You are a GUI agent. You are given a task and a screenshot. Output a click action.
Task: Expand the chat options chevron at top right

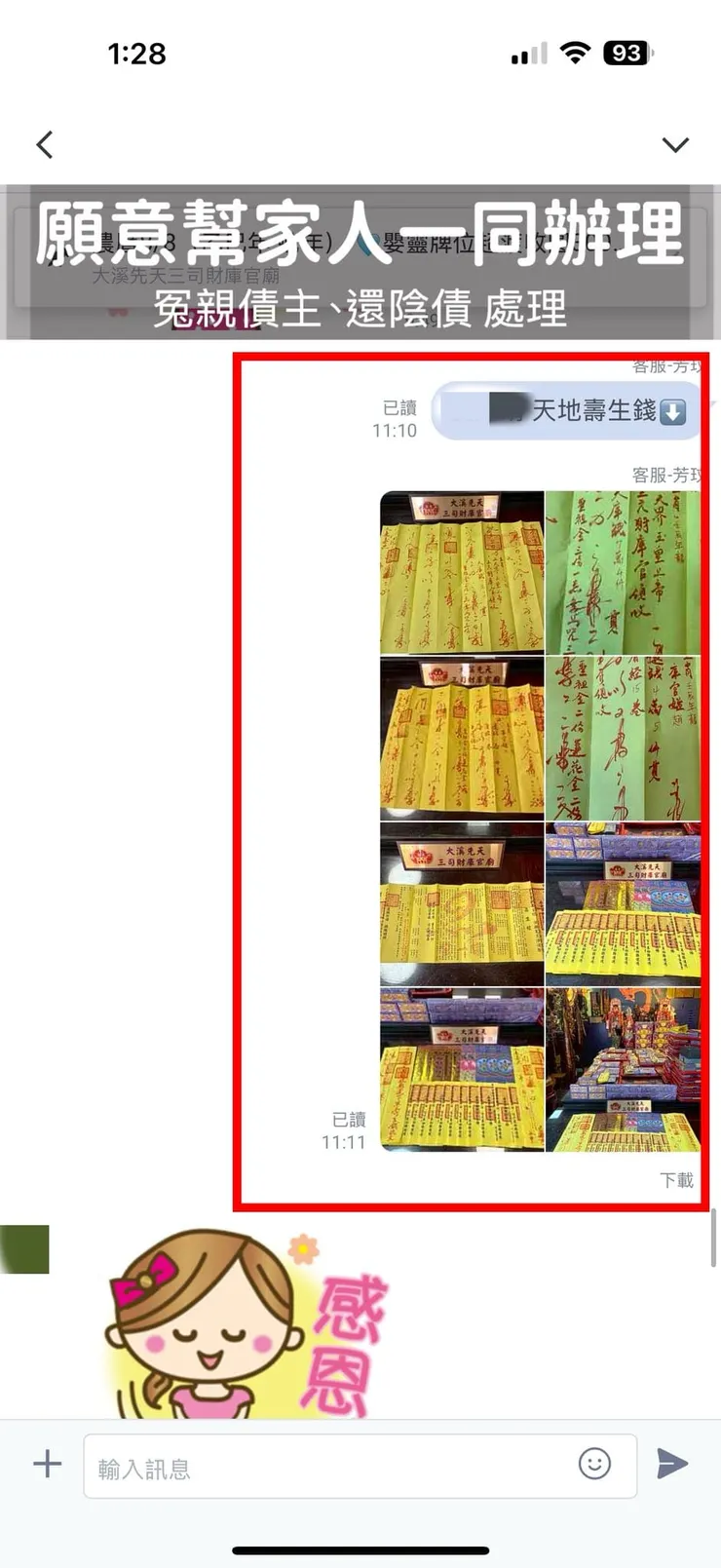tap(675, 145)
